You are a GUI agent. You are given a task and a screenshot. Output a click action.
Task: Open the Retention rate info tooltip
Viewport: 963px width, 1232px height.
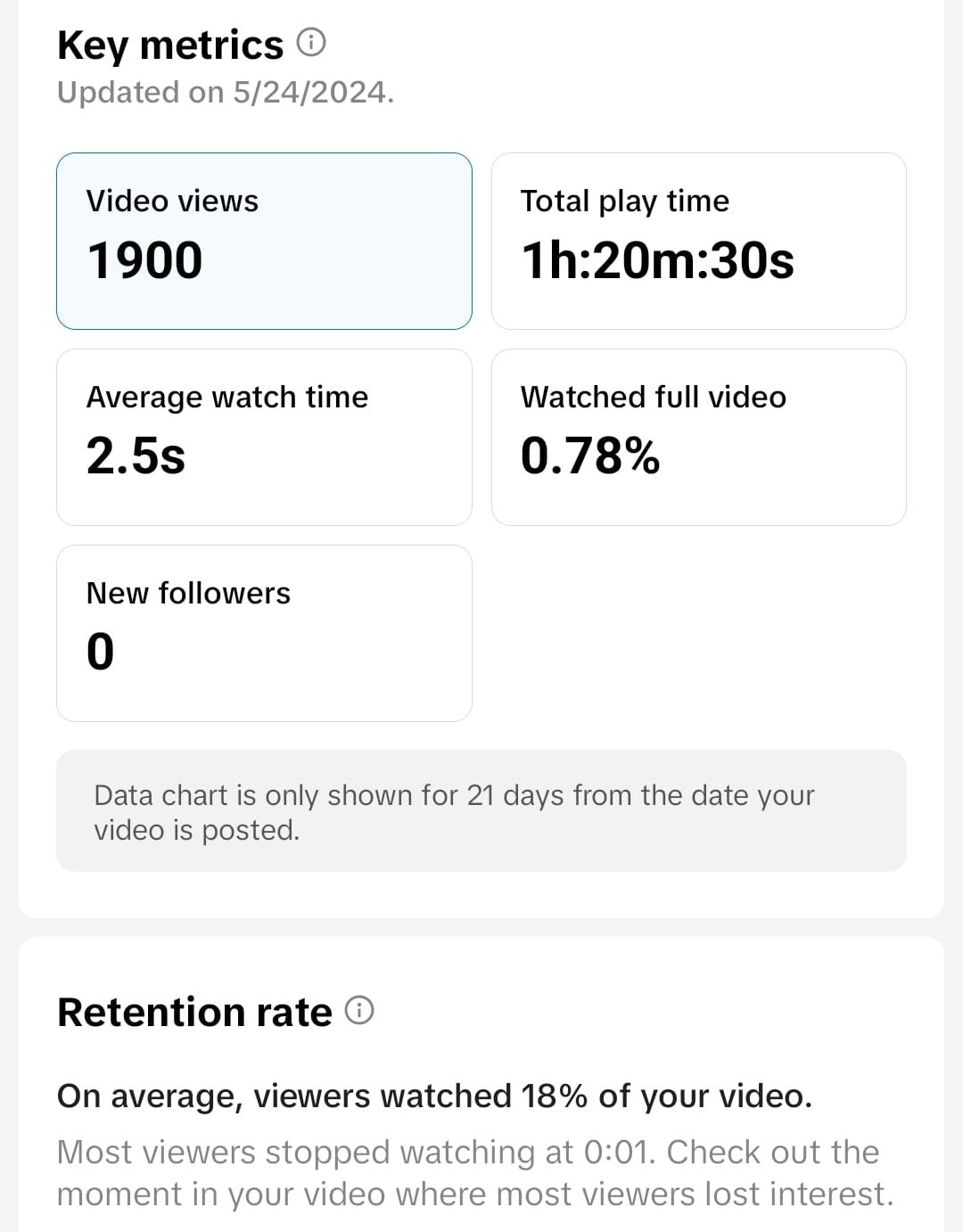pos(358,1010)
